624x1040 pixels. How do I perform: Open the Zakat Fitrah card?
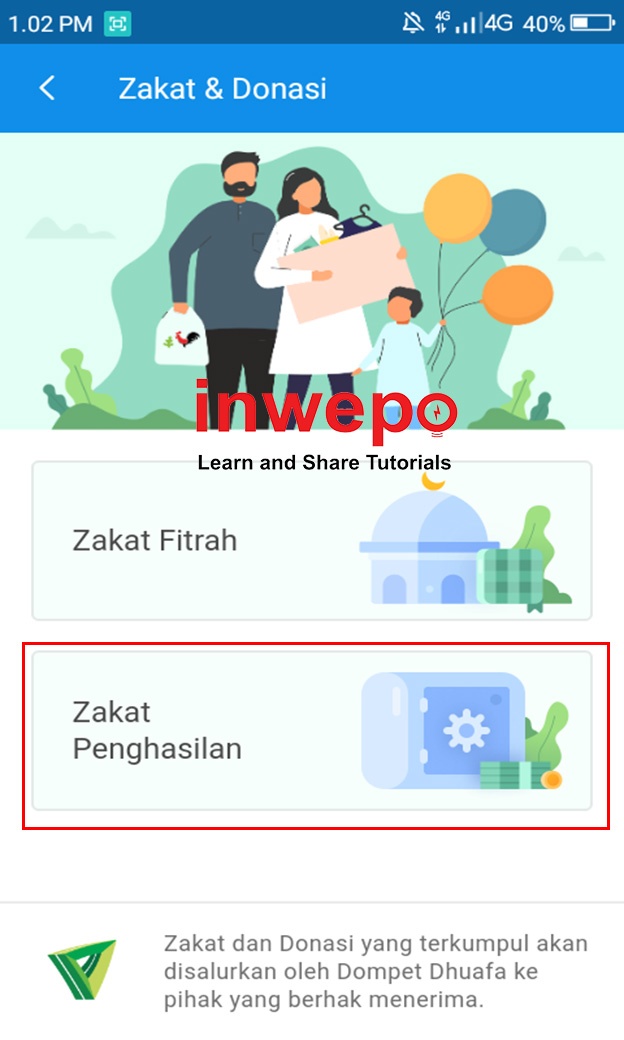[x=312, y=541]
